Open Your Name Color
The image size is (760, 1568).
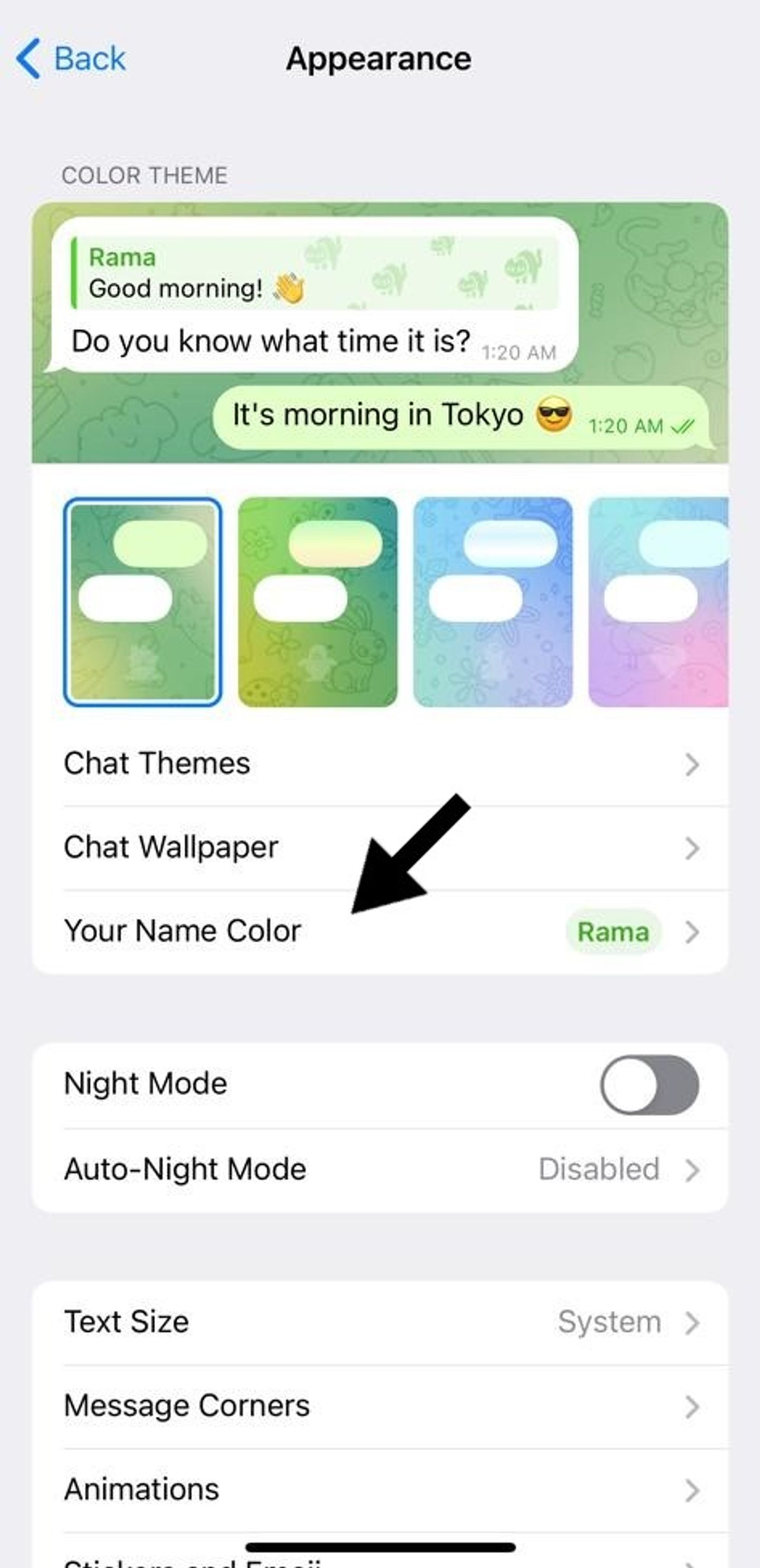379,932
